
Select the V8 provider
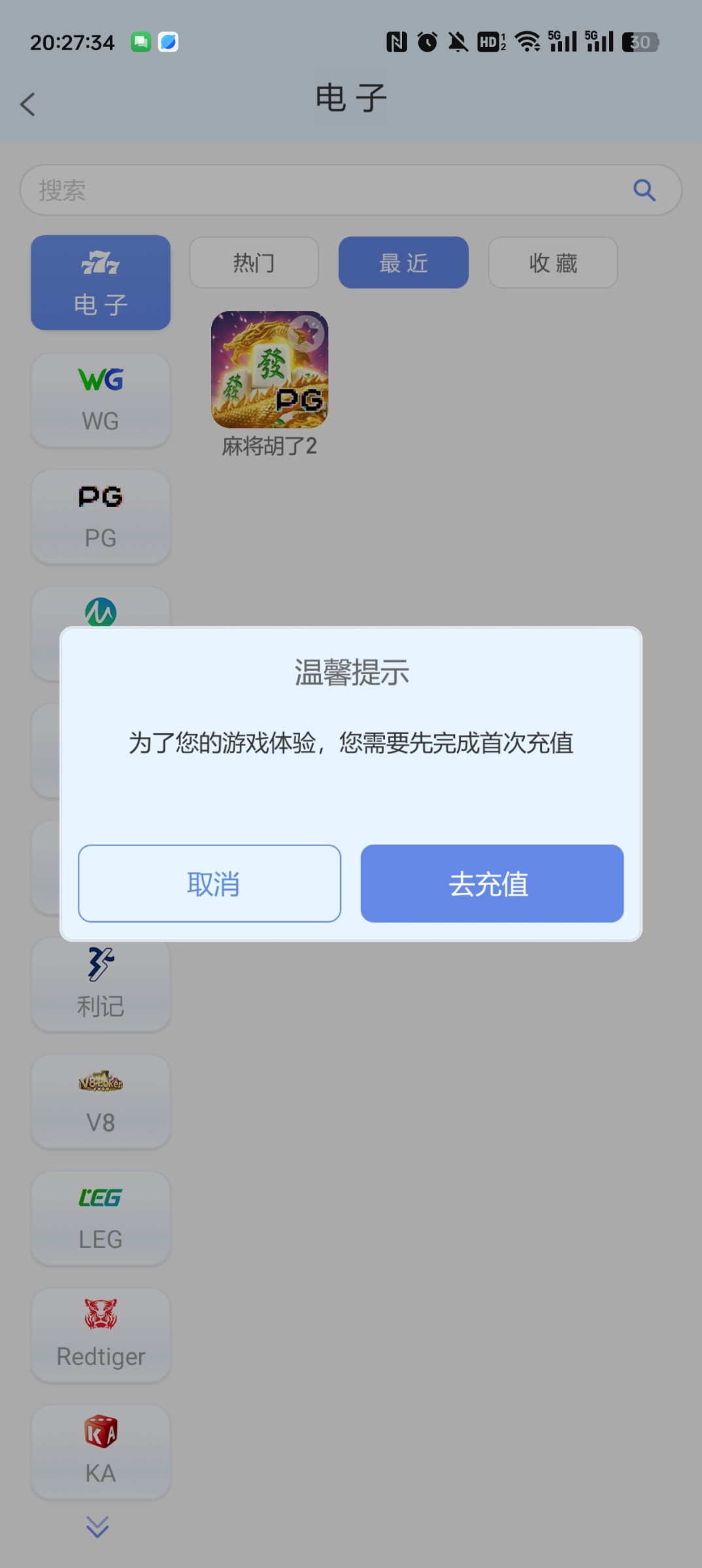pos(101,1101)
